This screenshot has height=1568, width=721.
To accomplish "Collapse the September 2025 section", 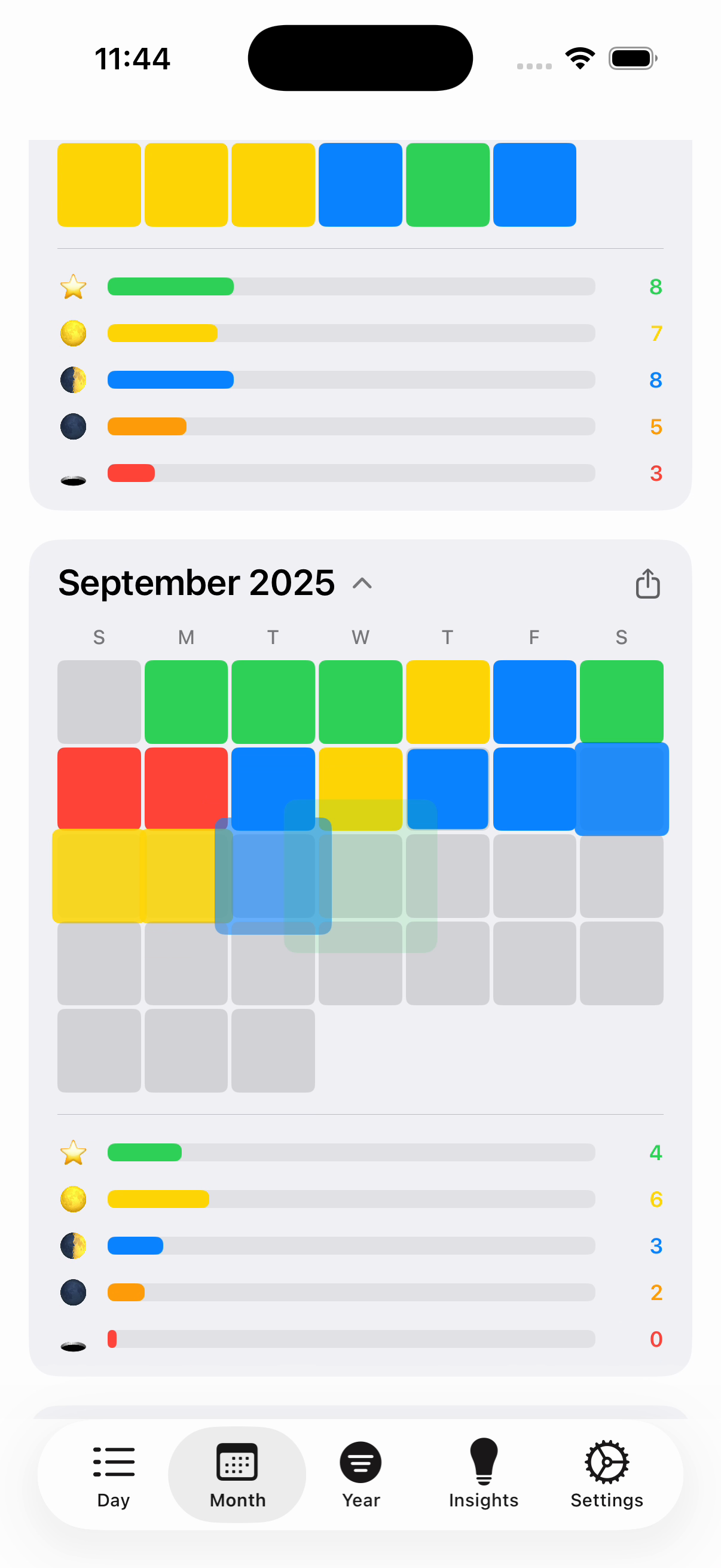I will 362,584.
